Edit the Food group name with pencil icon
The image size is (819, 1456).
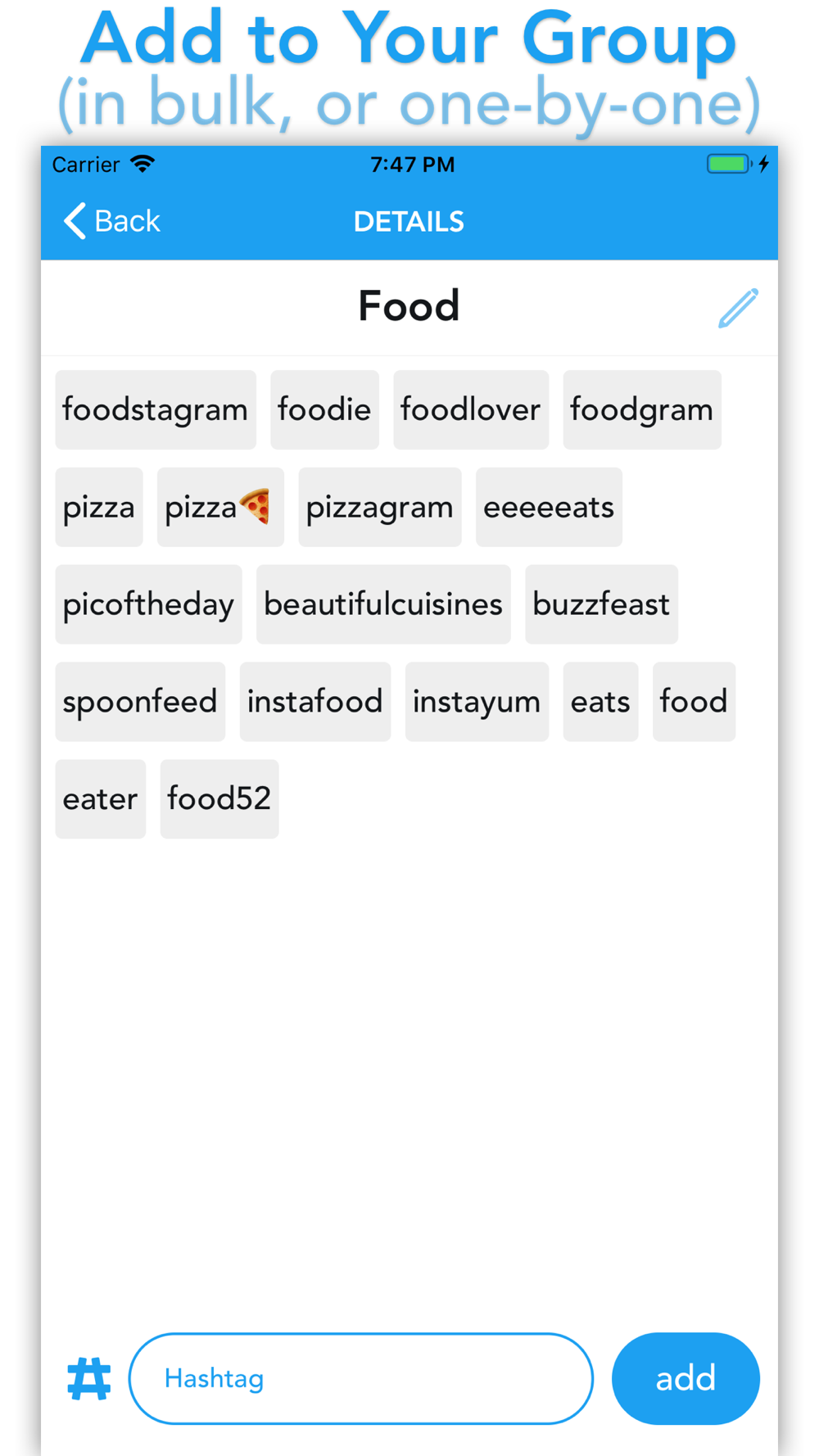click(x=738, y=308)
